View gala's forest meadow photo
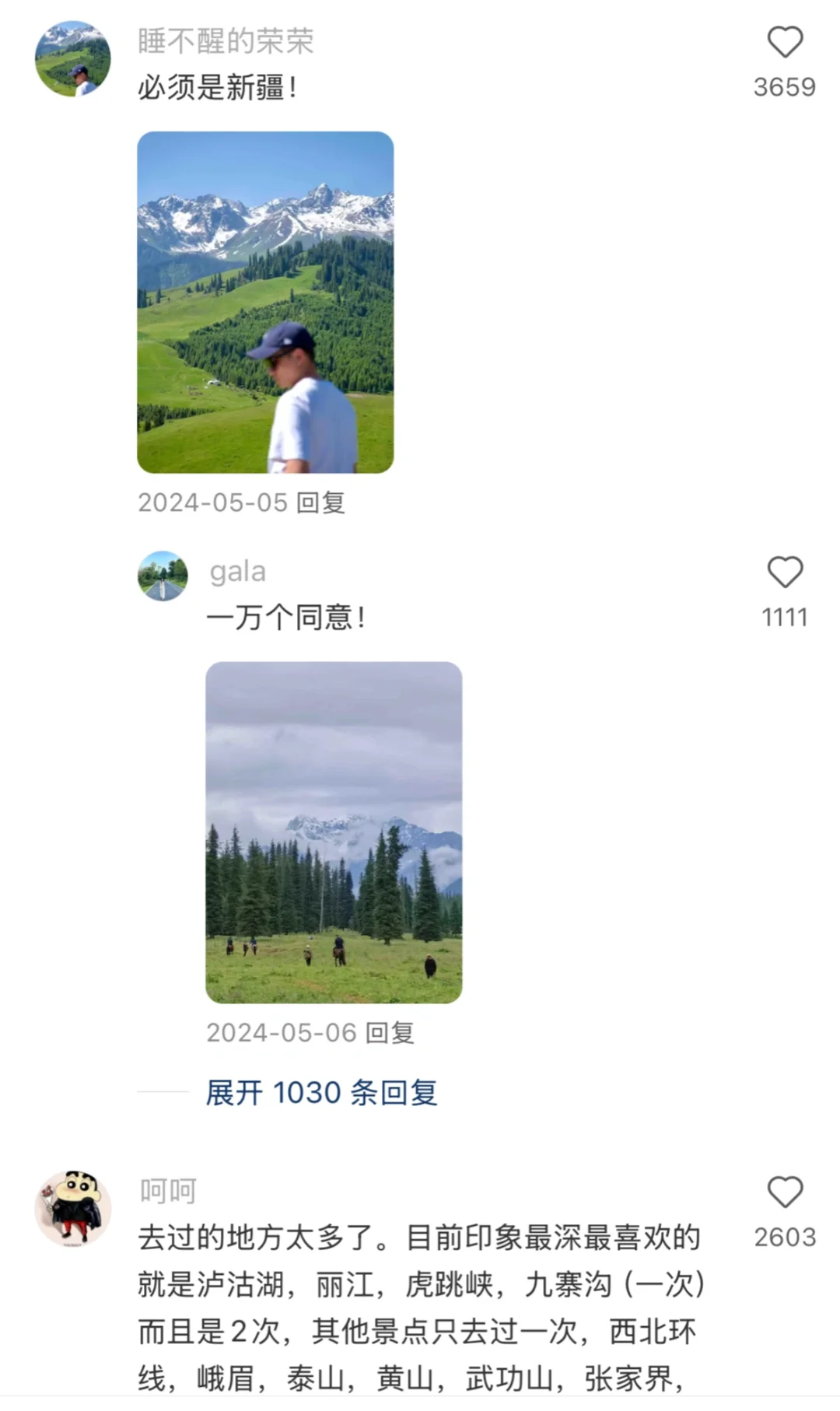This screenshot has width=840, height=1411. pos(334,832)
